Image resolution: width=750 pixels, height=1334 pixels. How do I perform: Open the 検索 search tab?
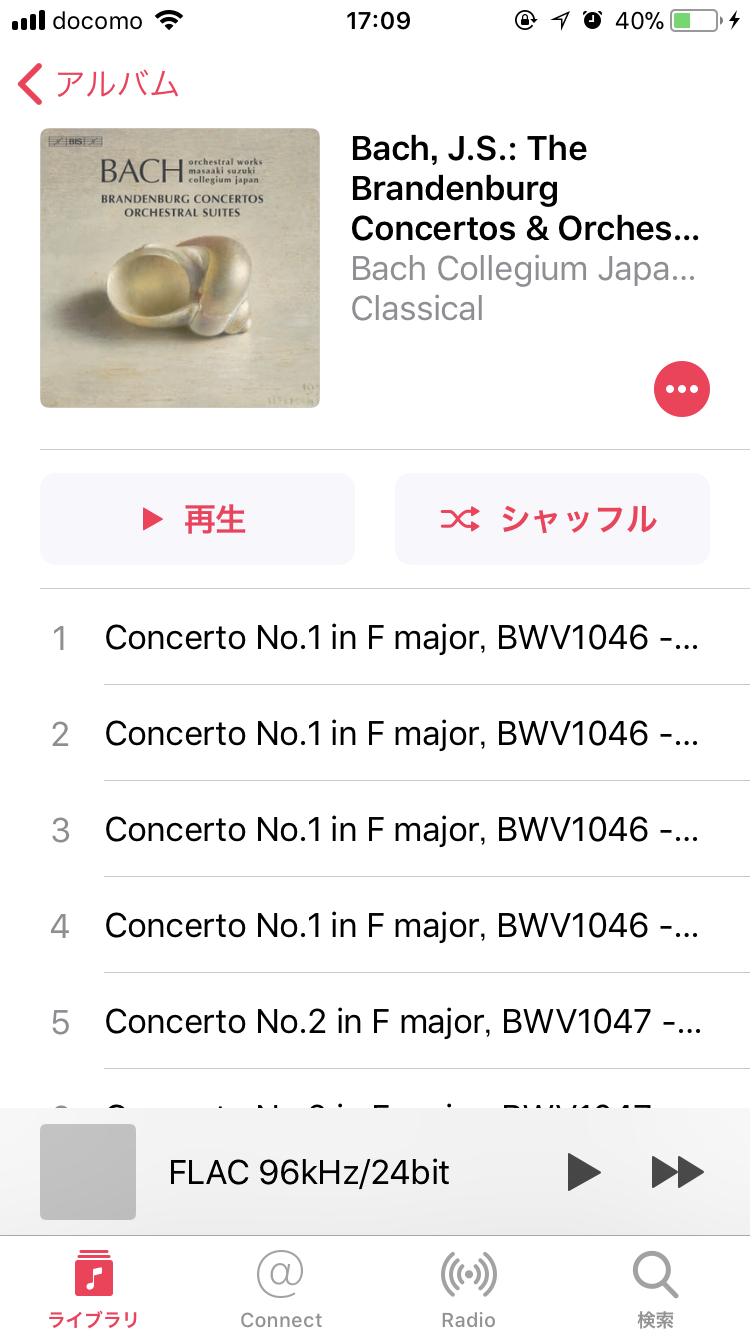pyautogui.click(x=656, y=1288)
